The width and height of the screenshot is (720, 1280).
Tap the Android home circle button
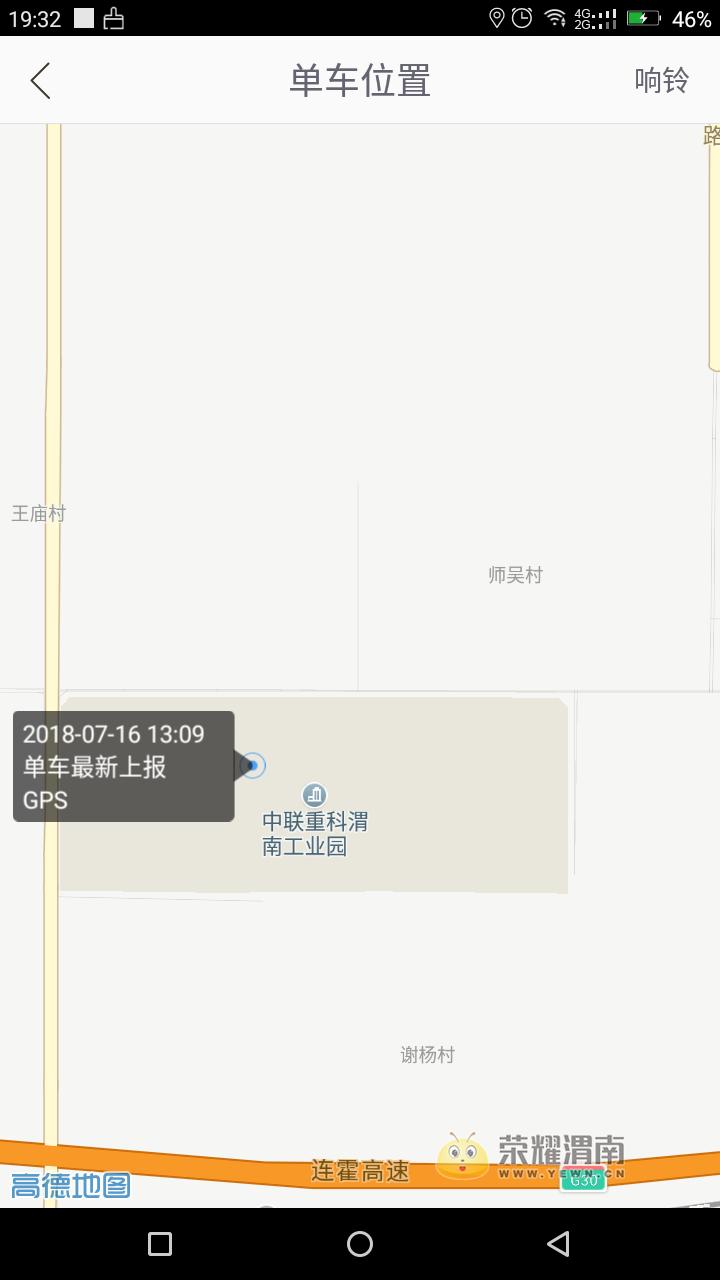pos(359,1244)
